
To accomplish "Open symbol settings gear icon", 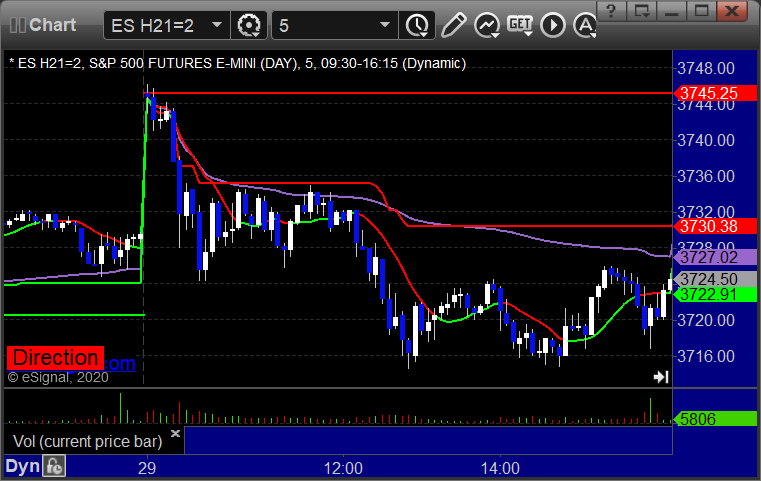I will 250,23.
